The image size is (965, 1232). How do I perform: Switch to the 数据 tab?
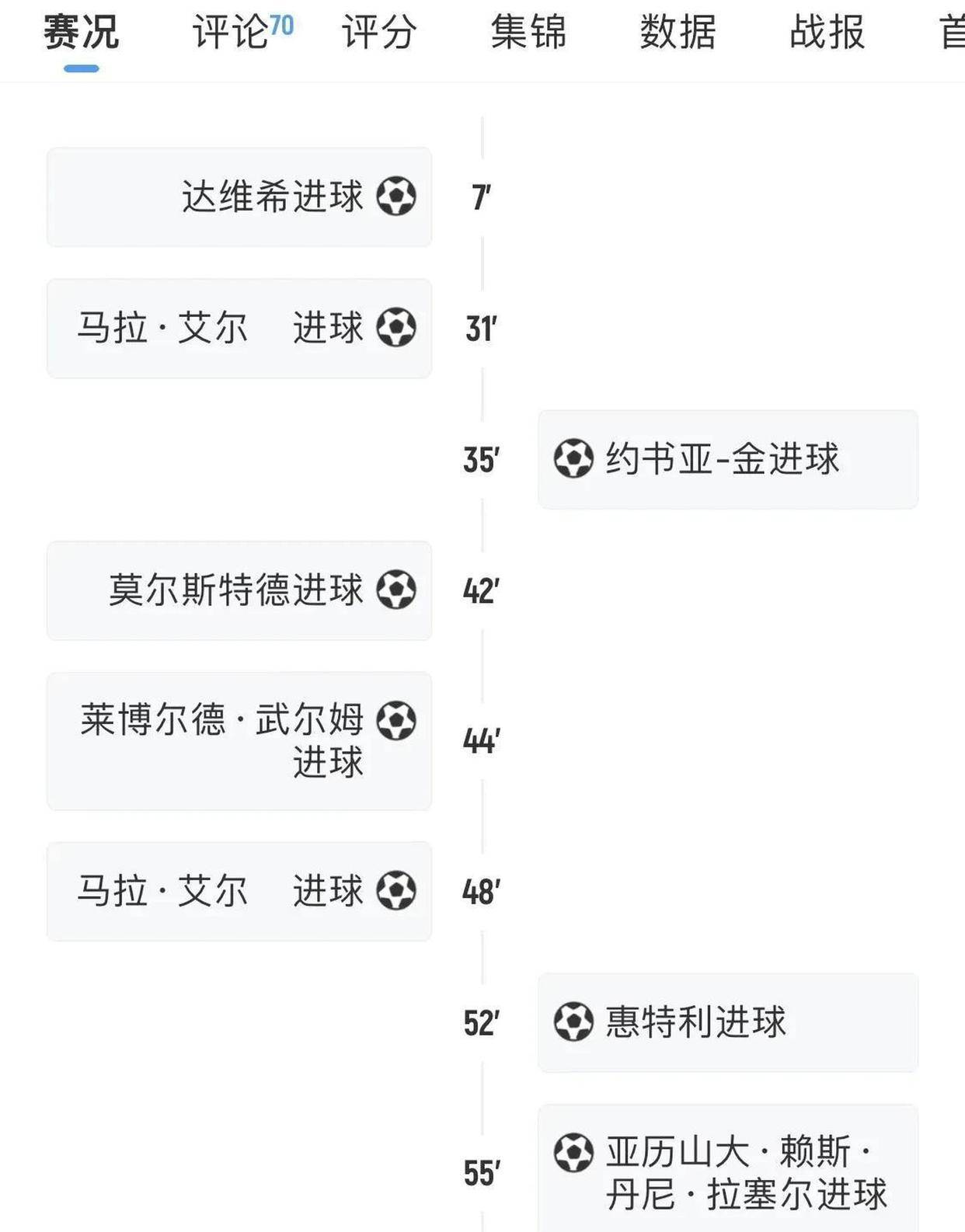click(678, 33)
